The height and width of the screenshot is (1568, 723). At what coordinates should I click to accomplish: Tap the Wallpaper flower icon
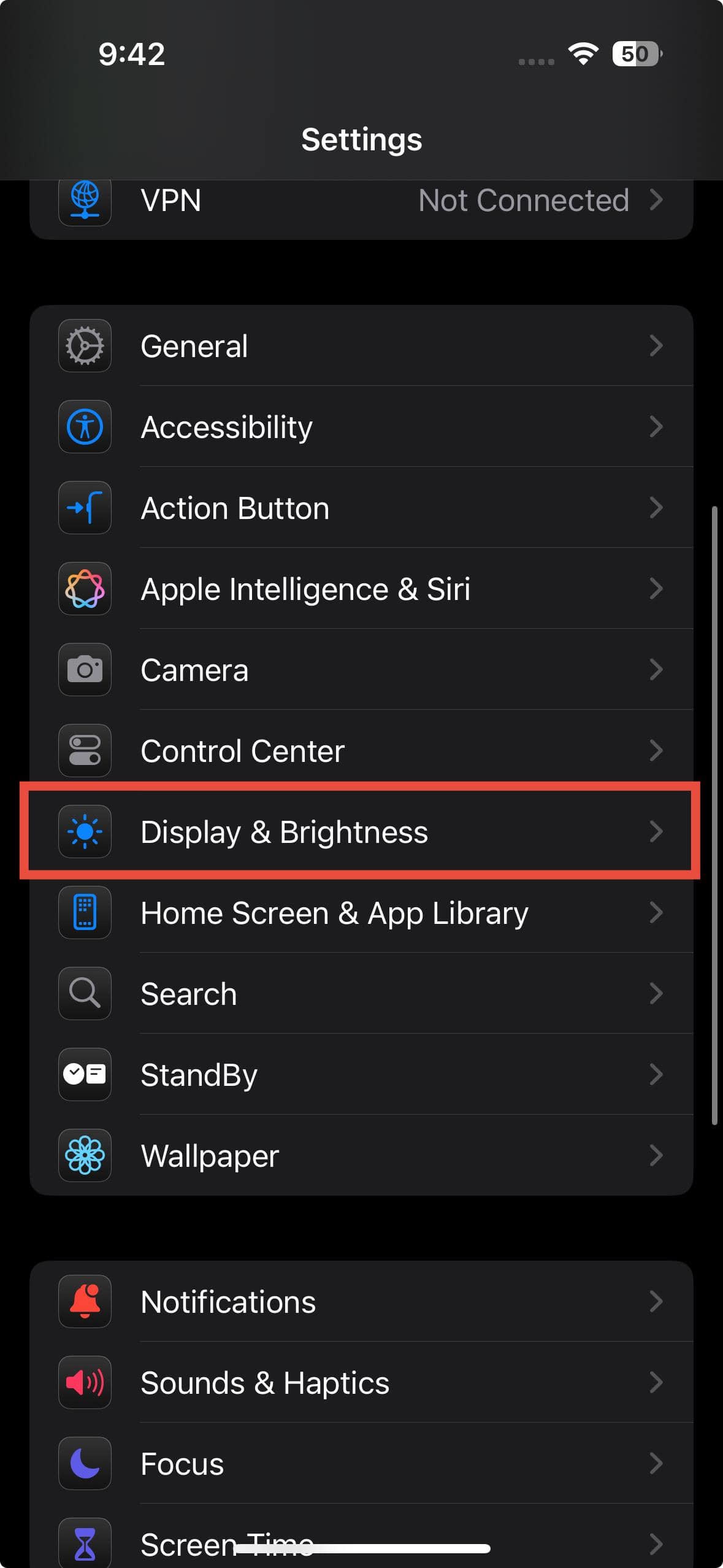(85, 1156)
